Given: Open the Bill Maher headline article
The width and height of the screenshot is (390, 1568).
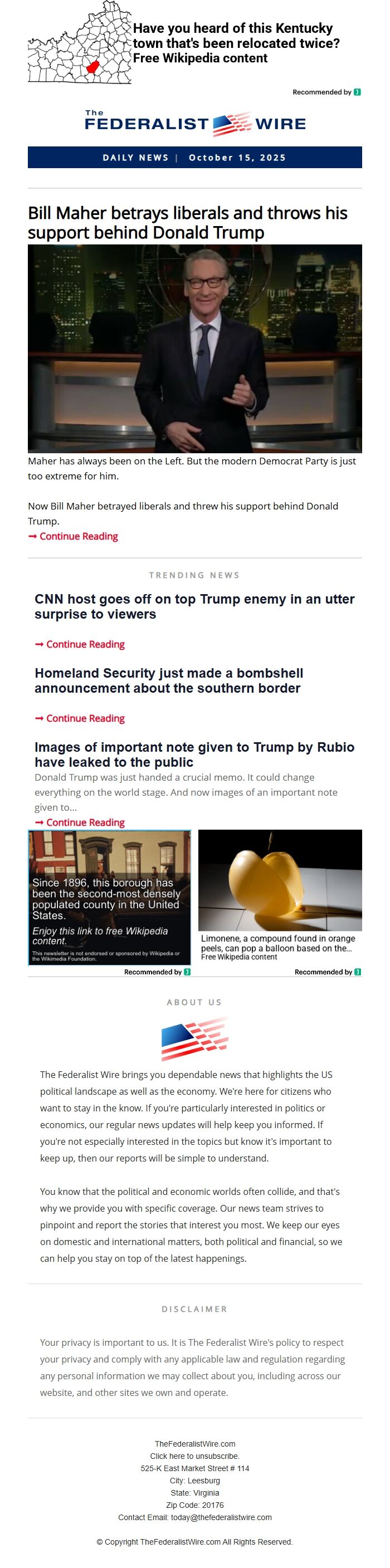Looking at the screenshot, I should 187,223.
